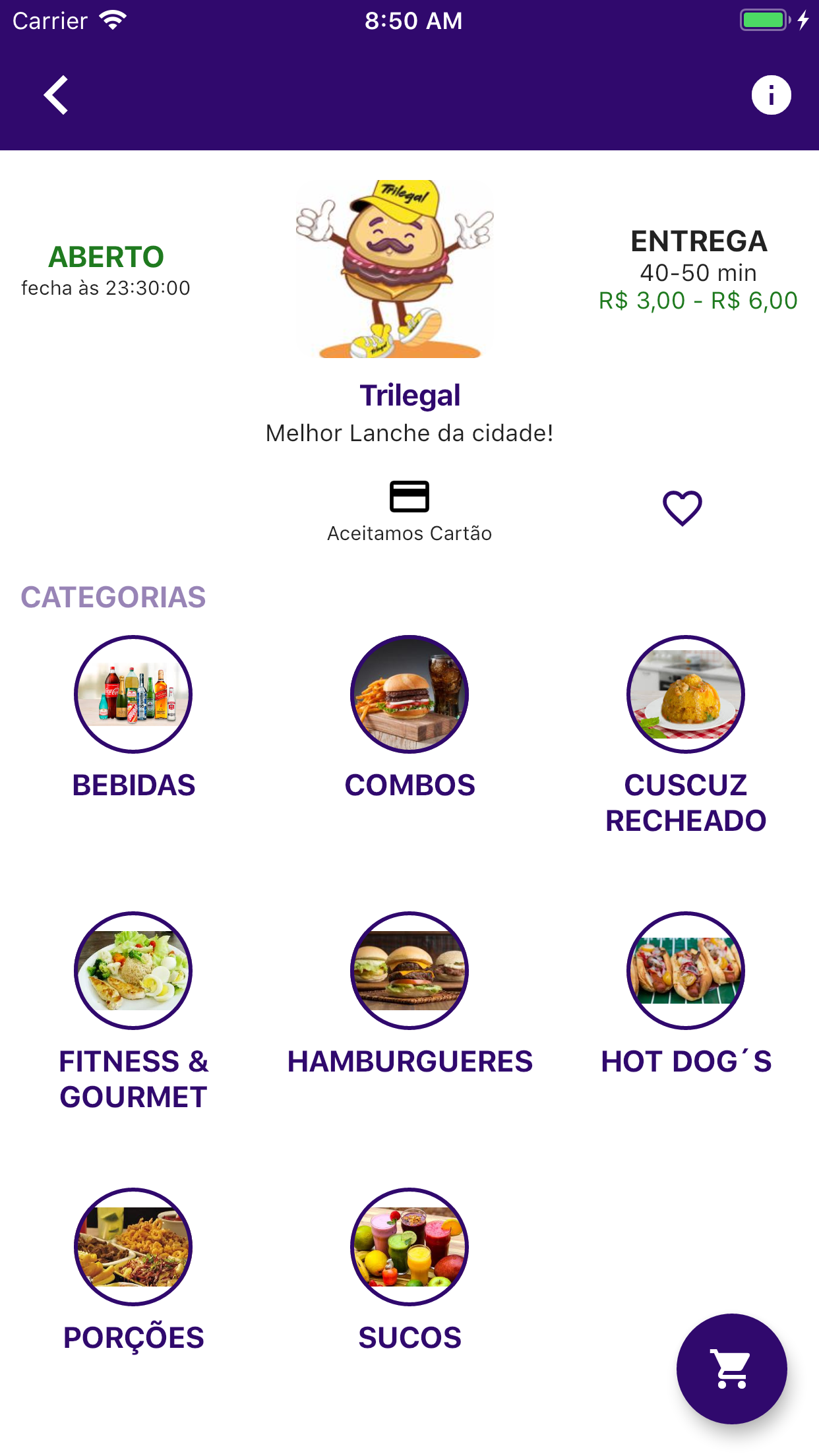Select the Combos category

(x=409, y=694)
